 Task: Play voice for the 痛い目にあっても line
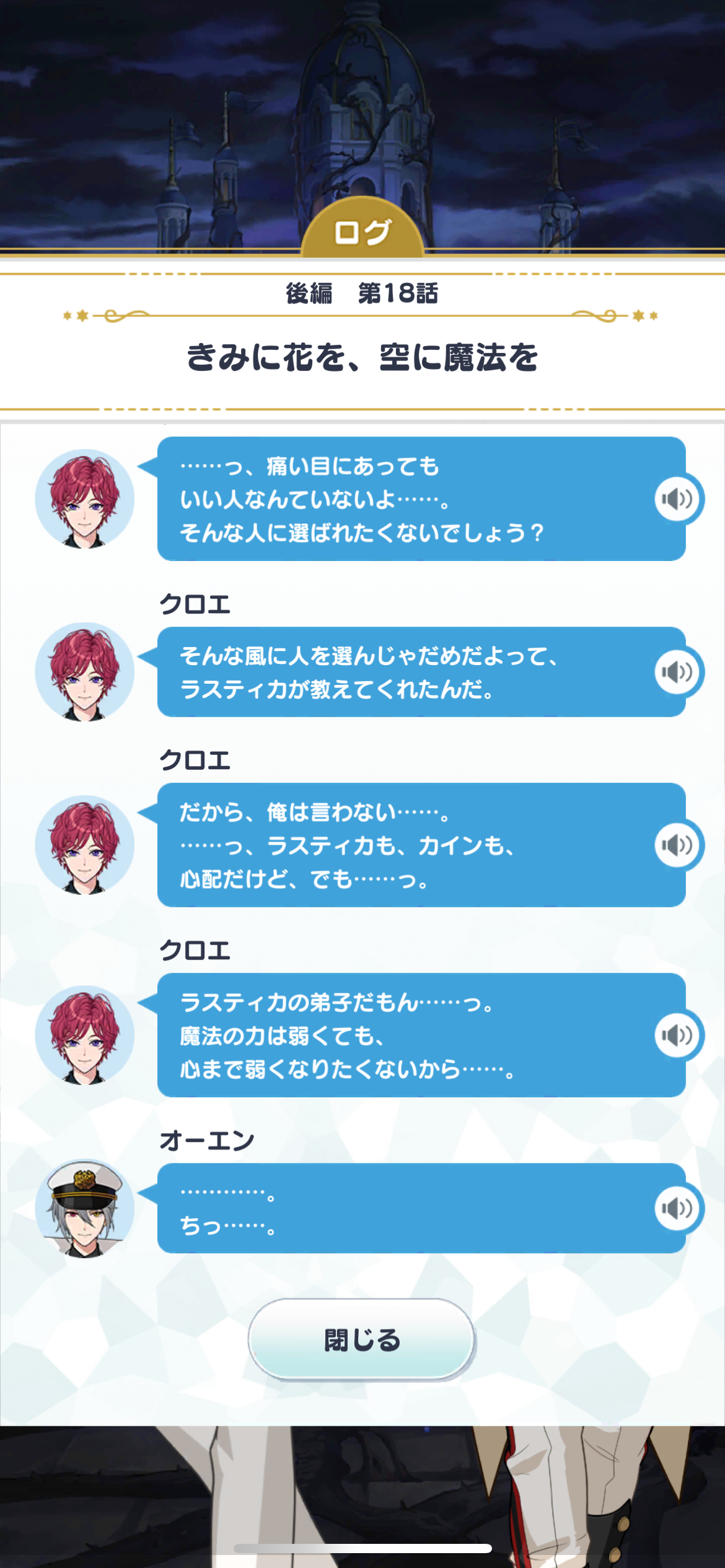click(677, 499)
